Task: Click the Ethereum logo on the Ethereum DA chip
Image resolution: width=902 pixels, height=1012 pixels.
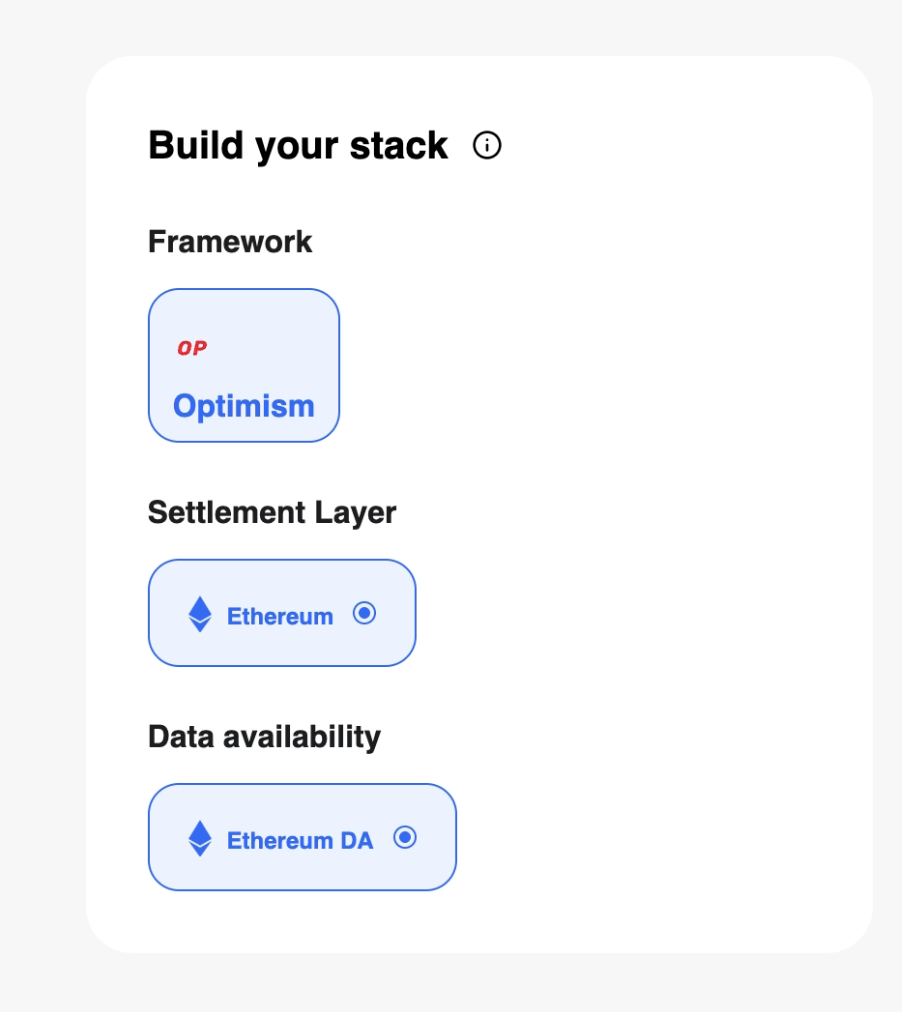Action: click(x=199, y=839)
